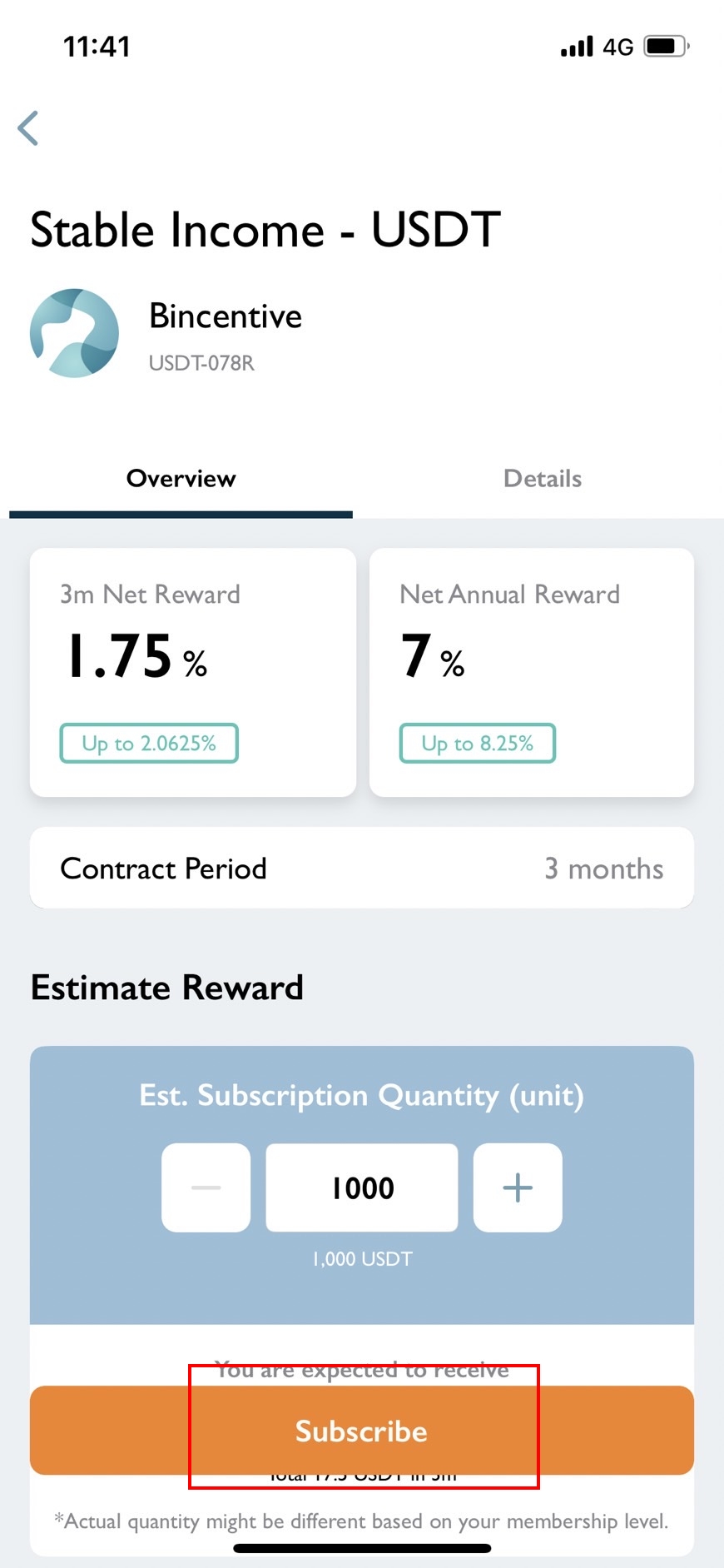Go back using the top-left arrow
The width and height of the screenshot is (724, 1568).
[28, 128]
